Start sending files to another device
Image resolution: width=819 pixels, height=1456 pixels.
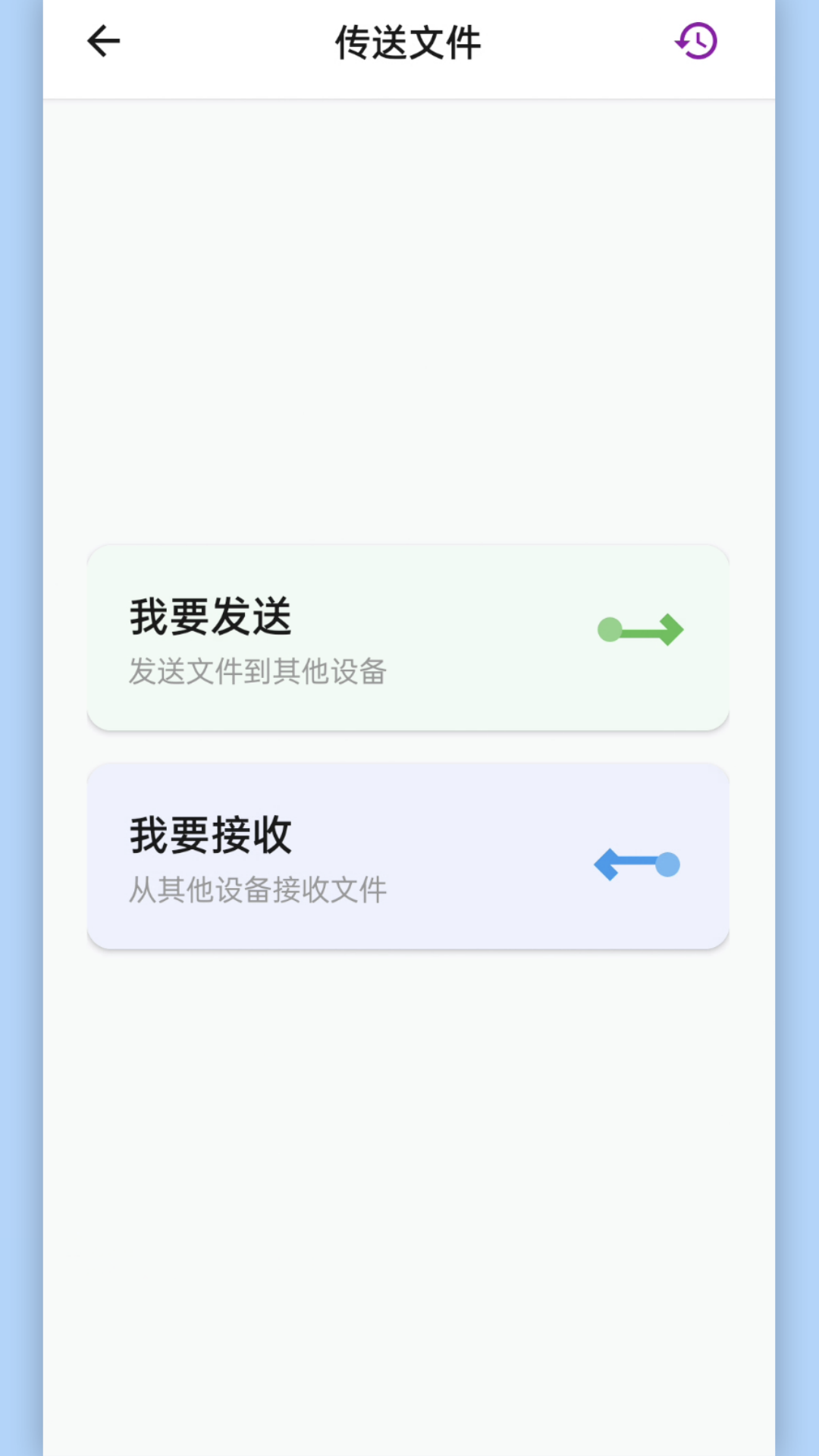point(408,637)
